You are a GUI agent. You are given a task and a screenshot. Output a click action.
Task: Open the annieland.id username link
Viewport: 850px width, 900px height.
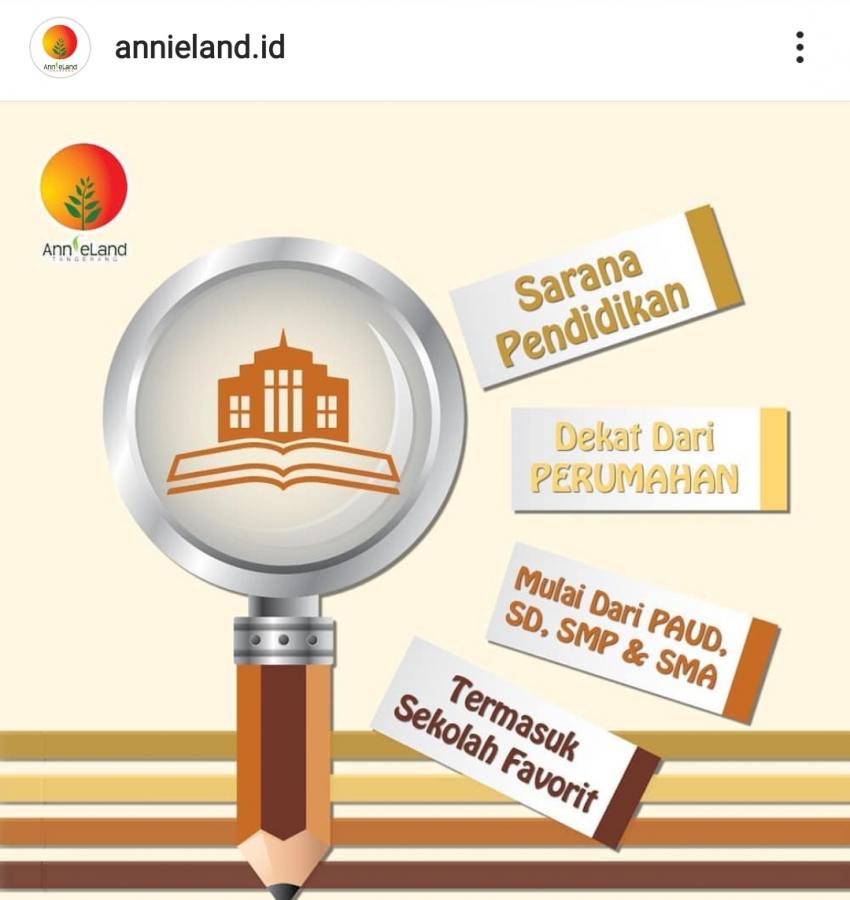(x=200, y=47)
